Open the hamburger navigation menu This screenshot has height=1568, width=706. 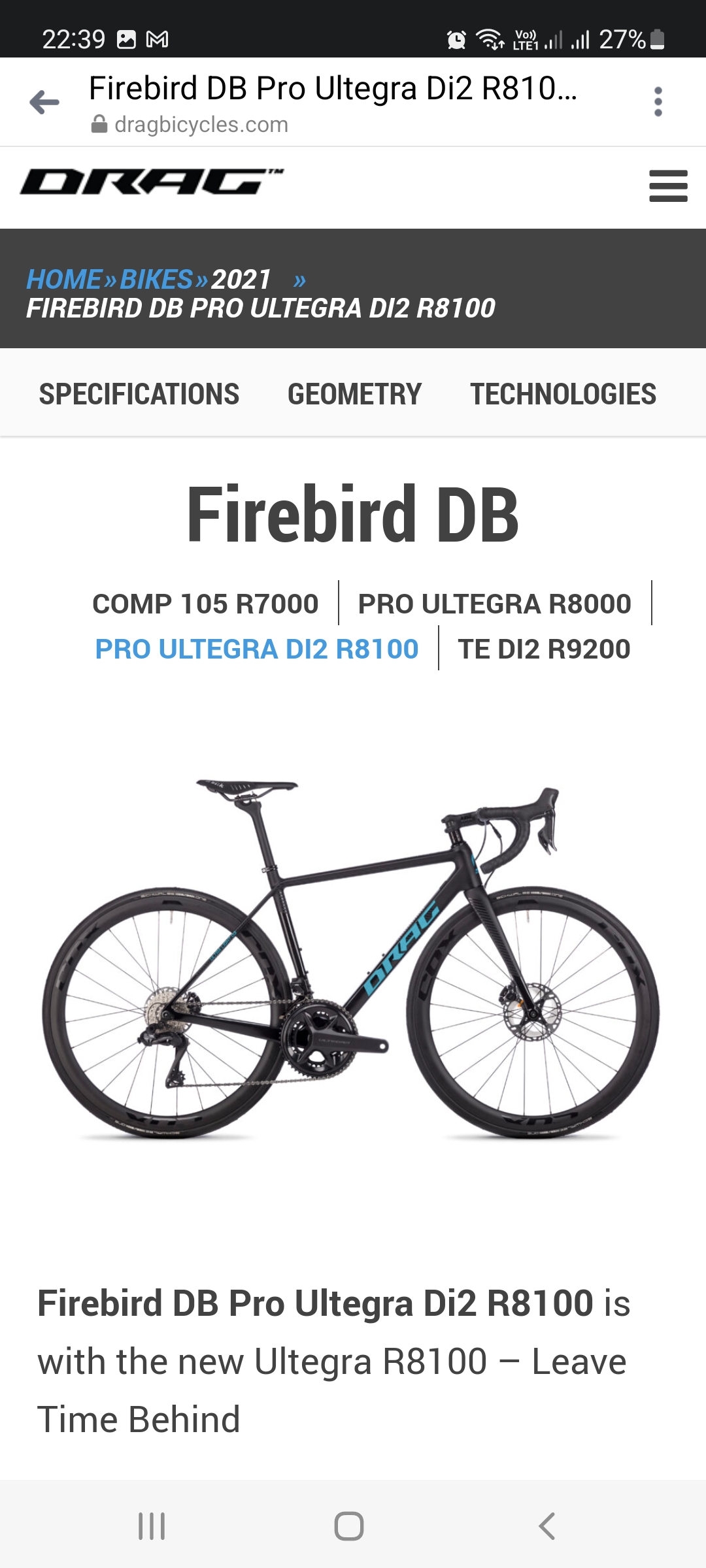click(x=667, y=186)
